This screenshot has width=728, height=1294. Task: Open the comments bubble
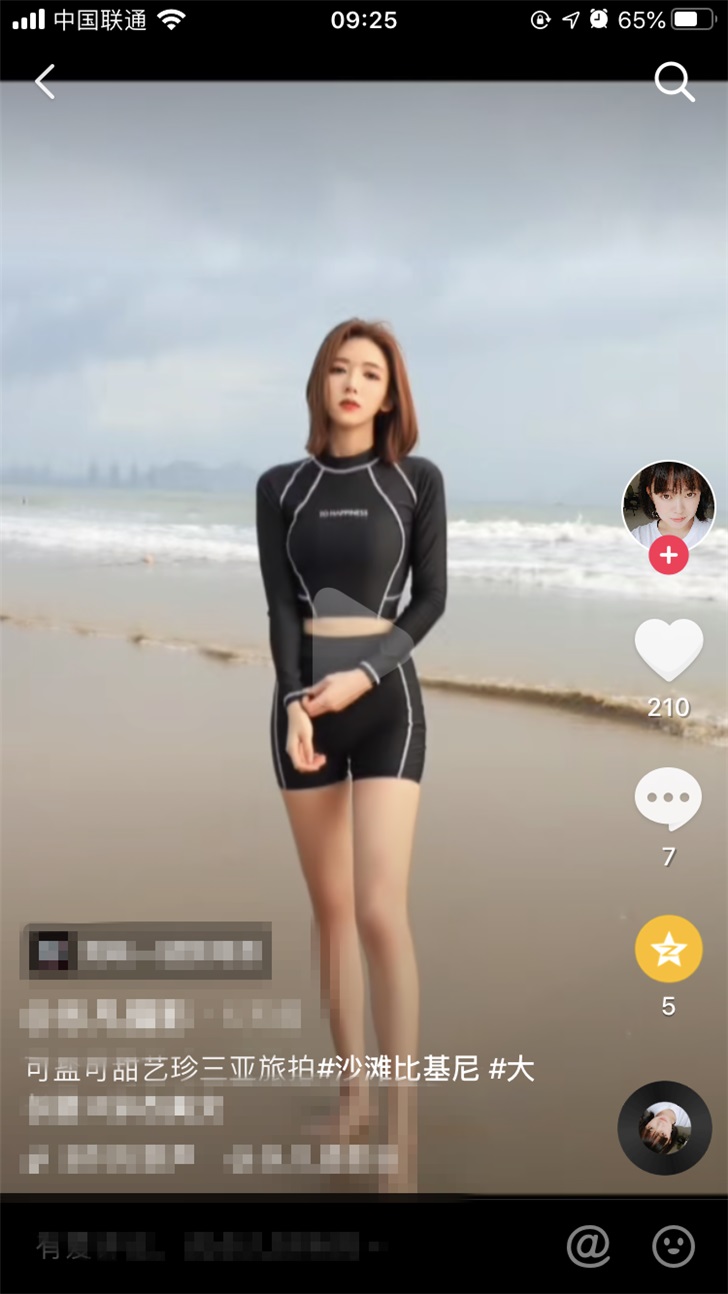click(668, 799)
